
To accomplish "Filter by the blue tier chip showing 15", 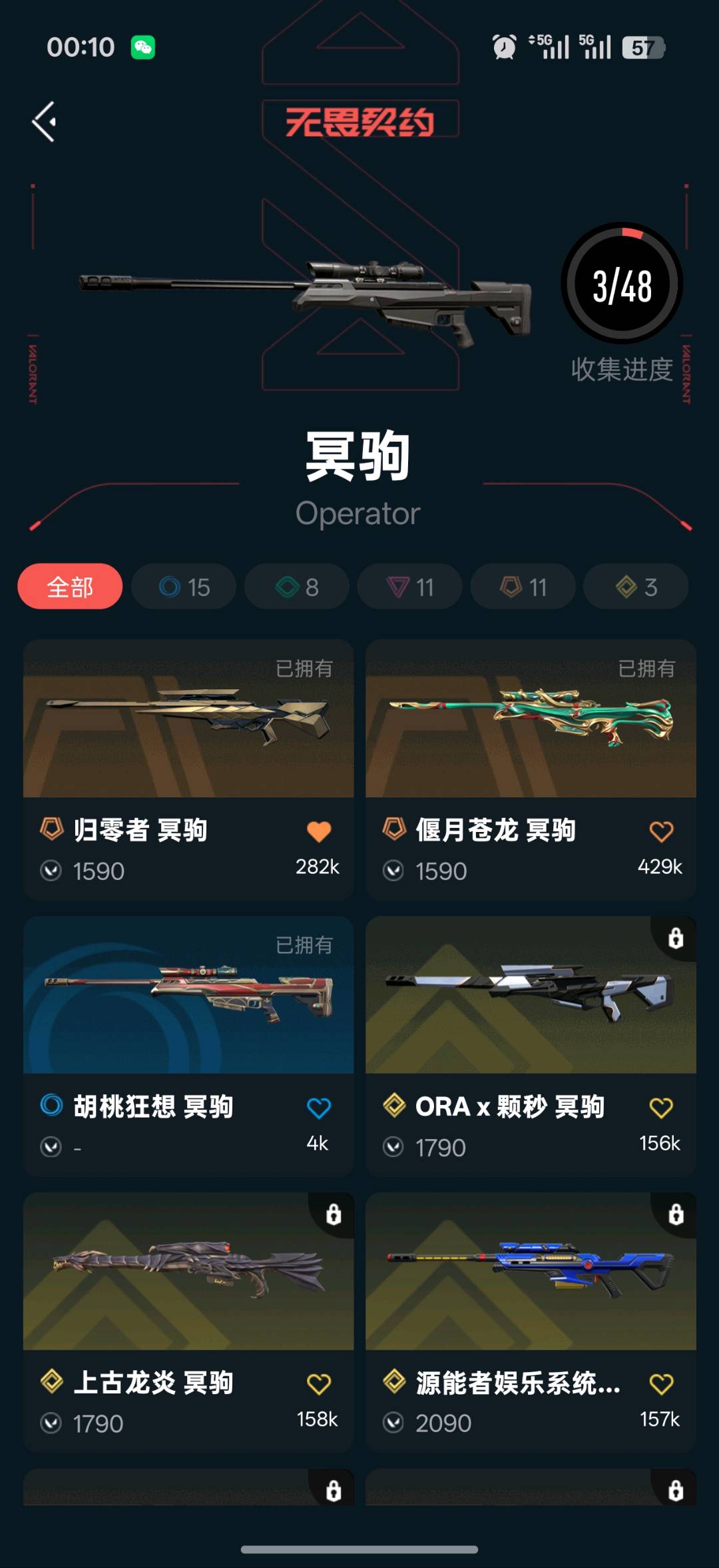I will pyautogui.click(x=184, y=587).
